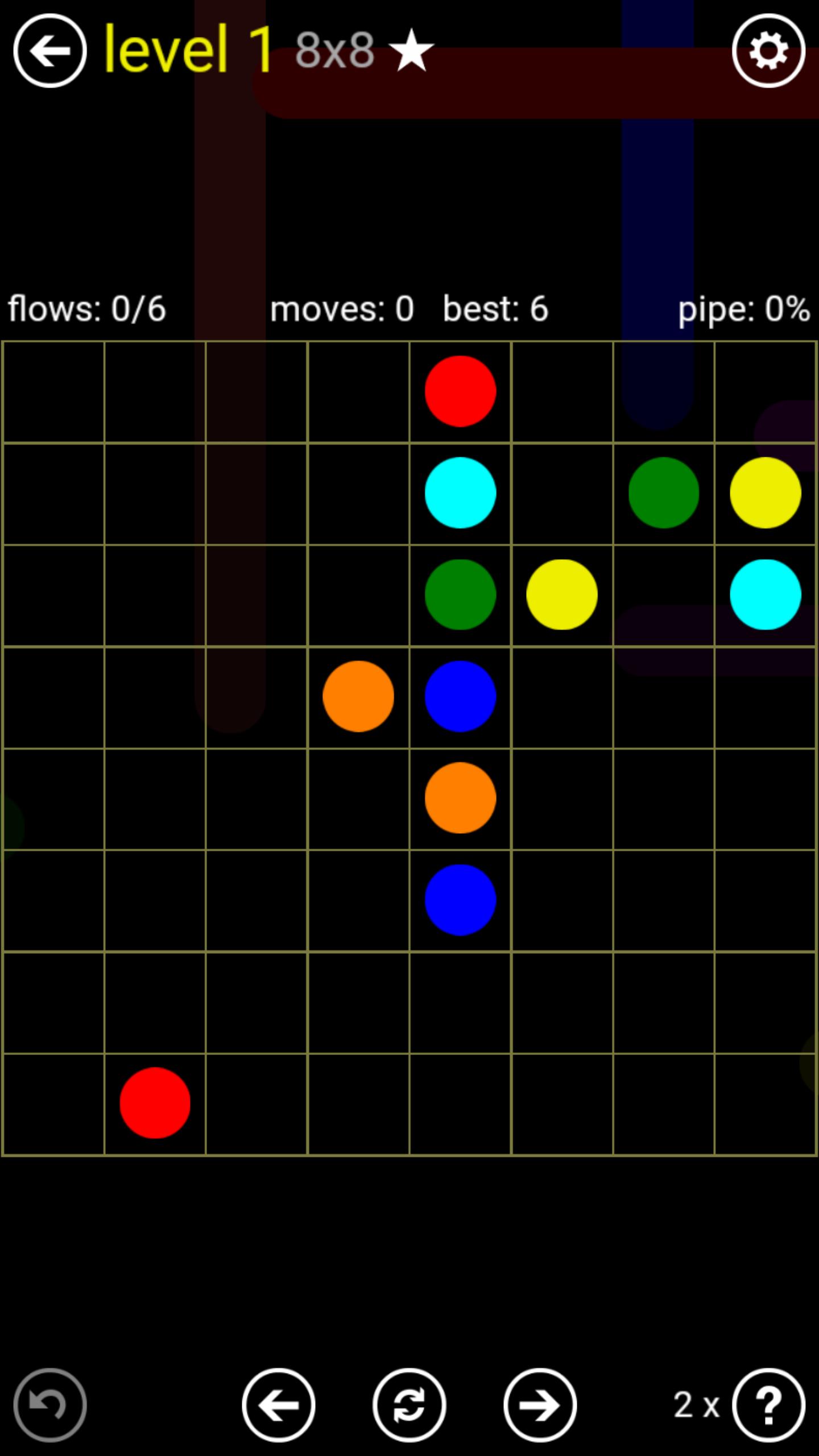Advance to the next level

click(x=540, y=1405)
